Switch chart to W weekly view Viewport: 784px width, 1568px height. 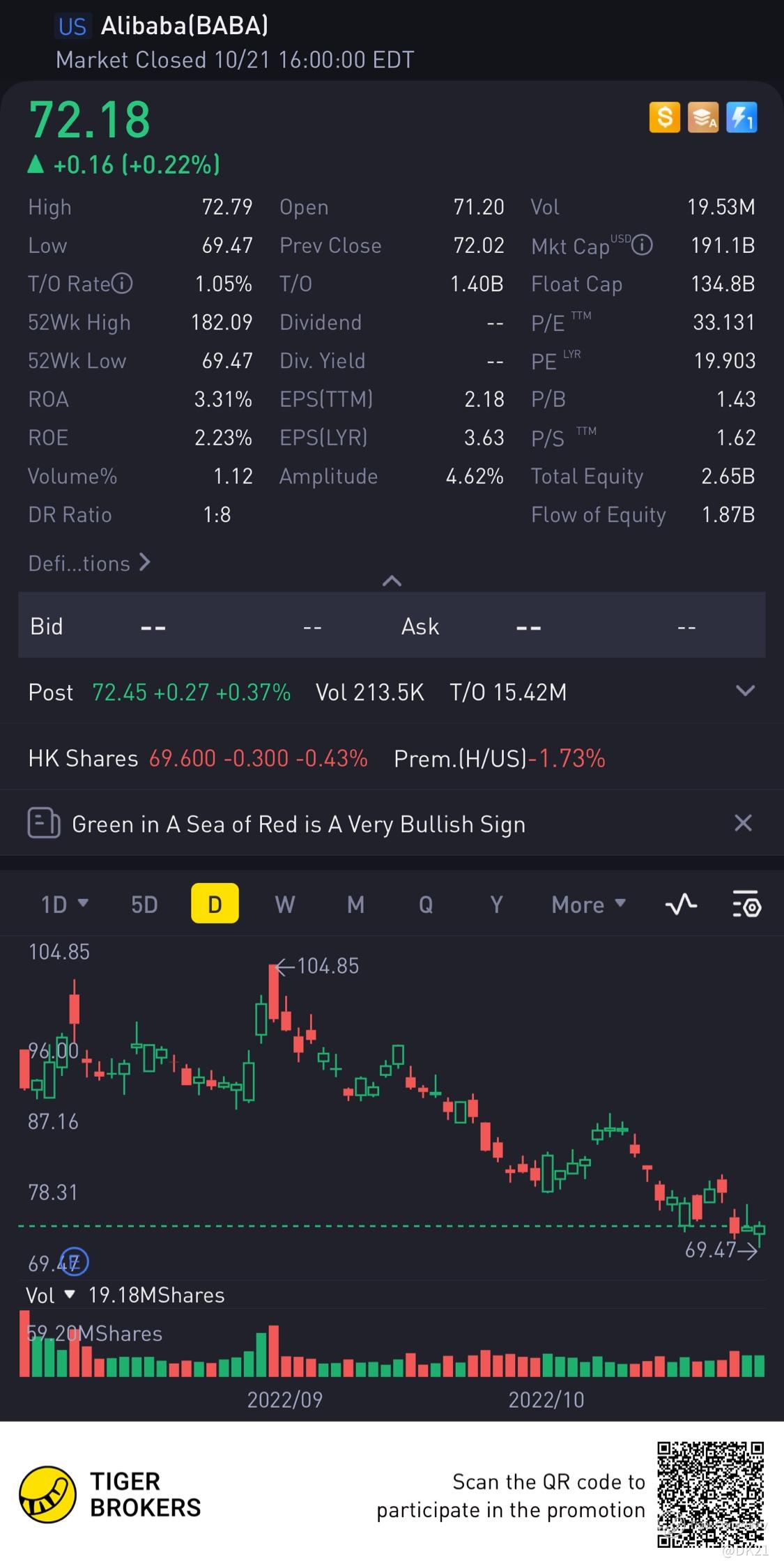pyautogui.click(x=284, y=904)
